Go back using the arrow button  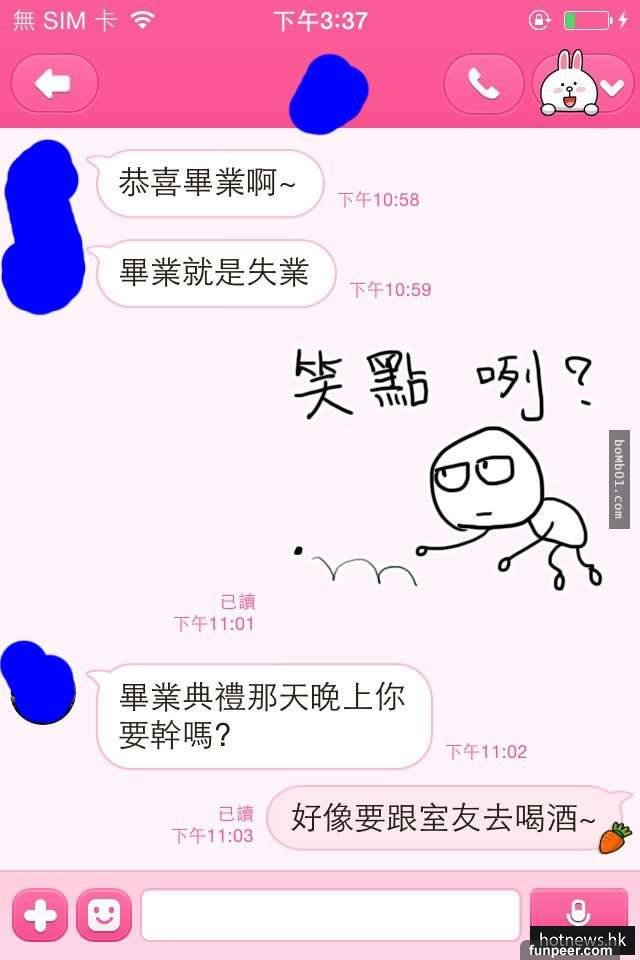coord(54,84)
